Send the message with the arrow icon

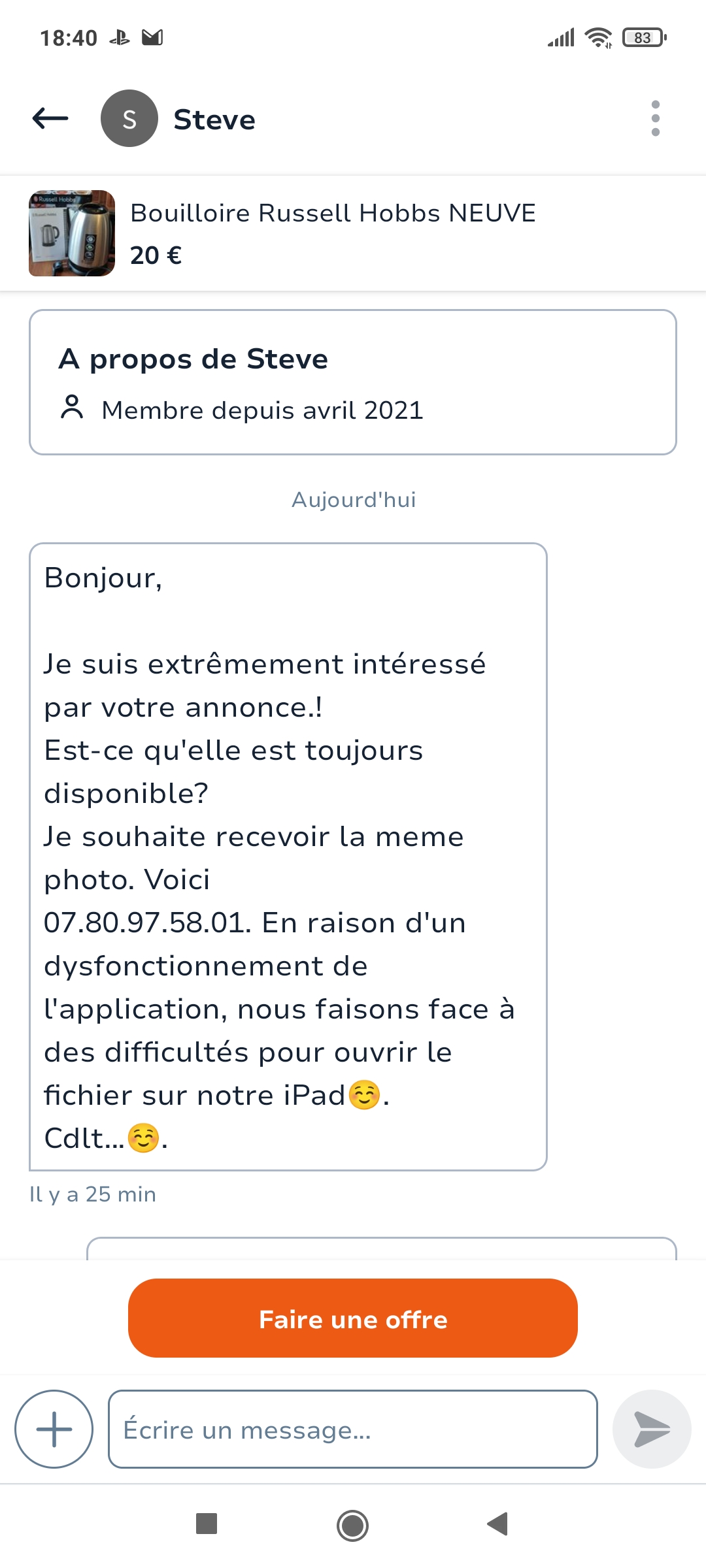coord(652,1429)
